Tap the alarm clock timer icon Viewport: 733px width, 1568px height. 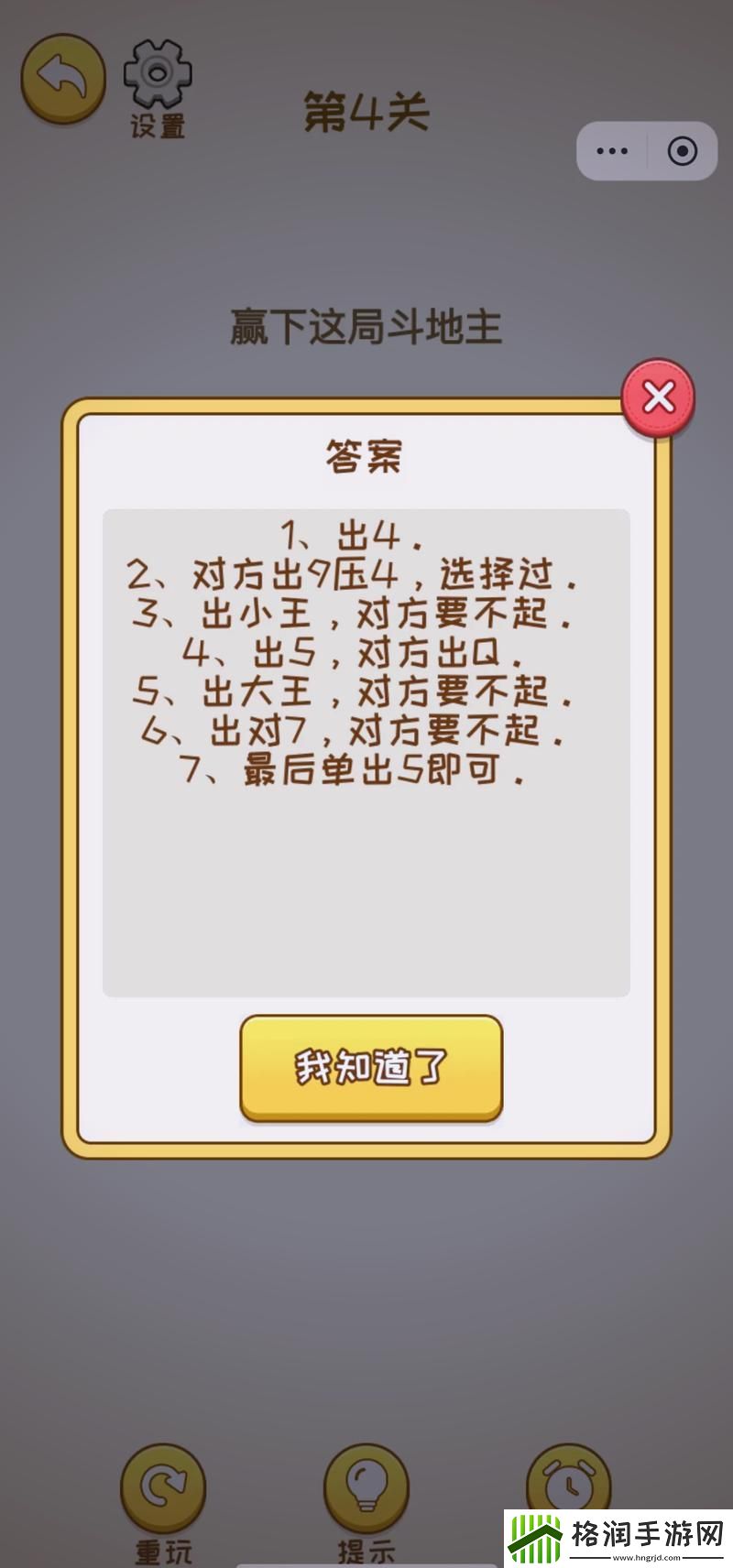point(568,1482)
